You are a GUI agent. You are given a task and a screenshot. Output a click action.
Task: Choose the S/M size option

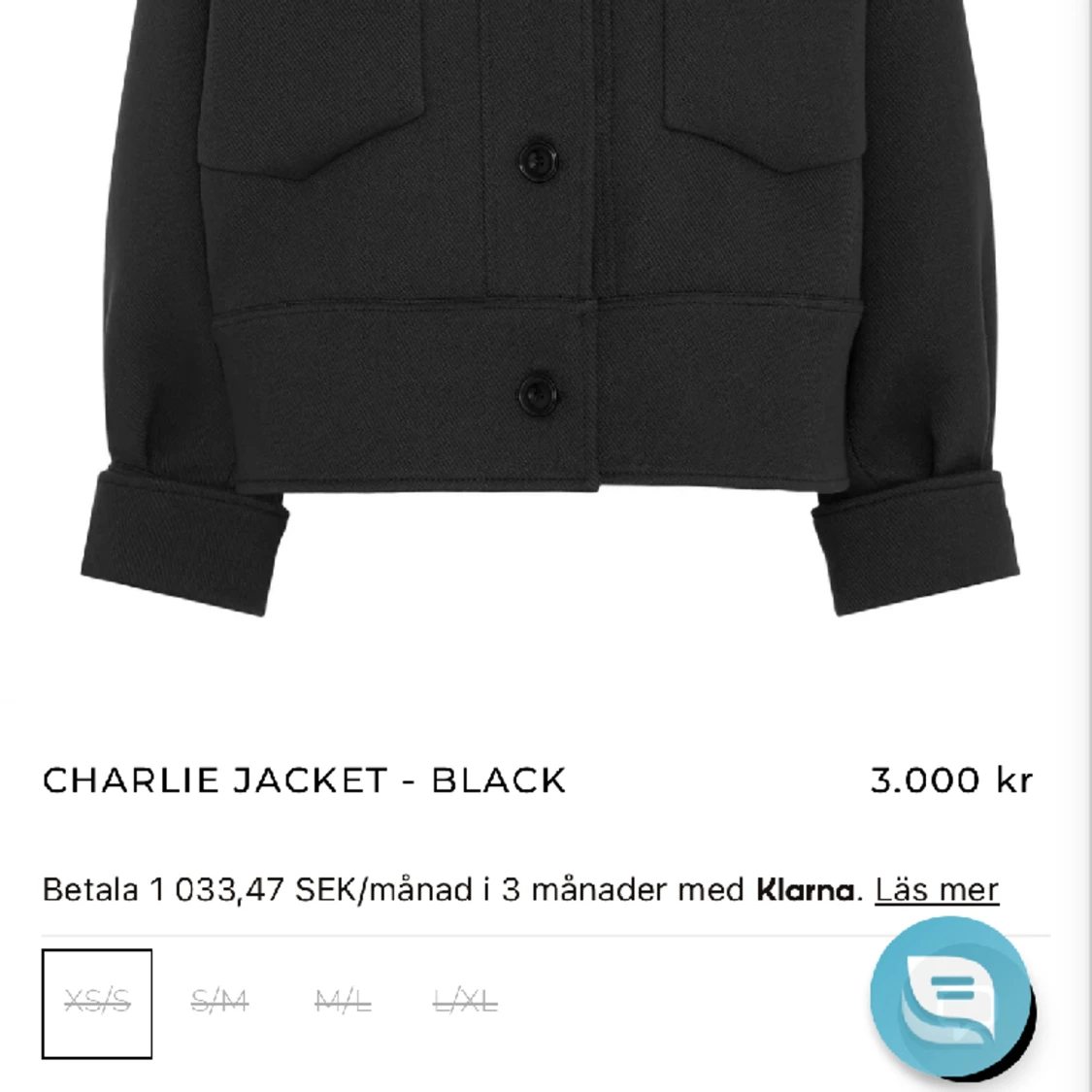[x=219, y=1001]
